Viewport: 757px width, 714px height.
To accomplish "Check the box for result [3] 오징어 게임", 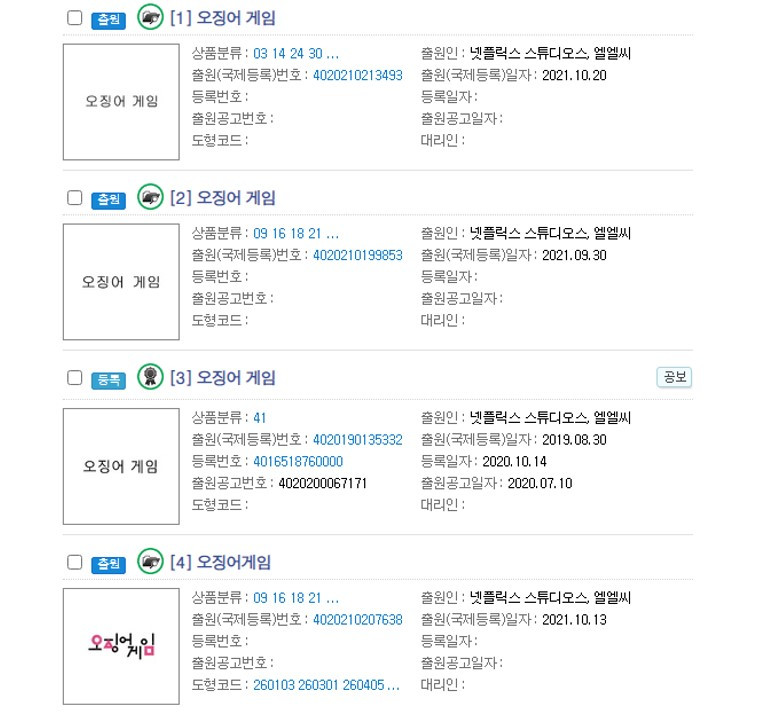I will point(74,378).
